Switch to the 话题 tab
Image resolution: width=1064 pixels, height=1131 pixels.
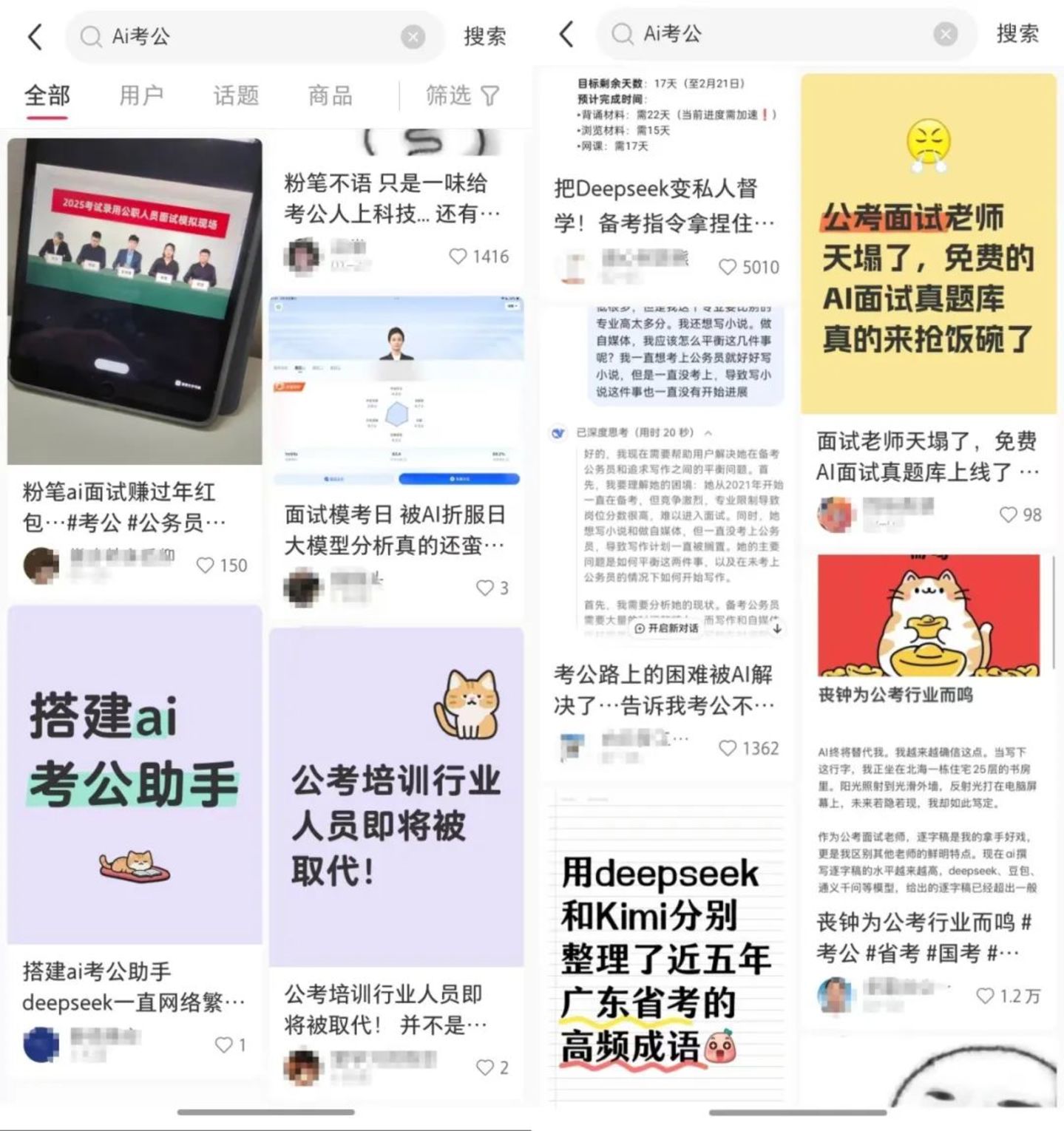point(236,95)
